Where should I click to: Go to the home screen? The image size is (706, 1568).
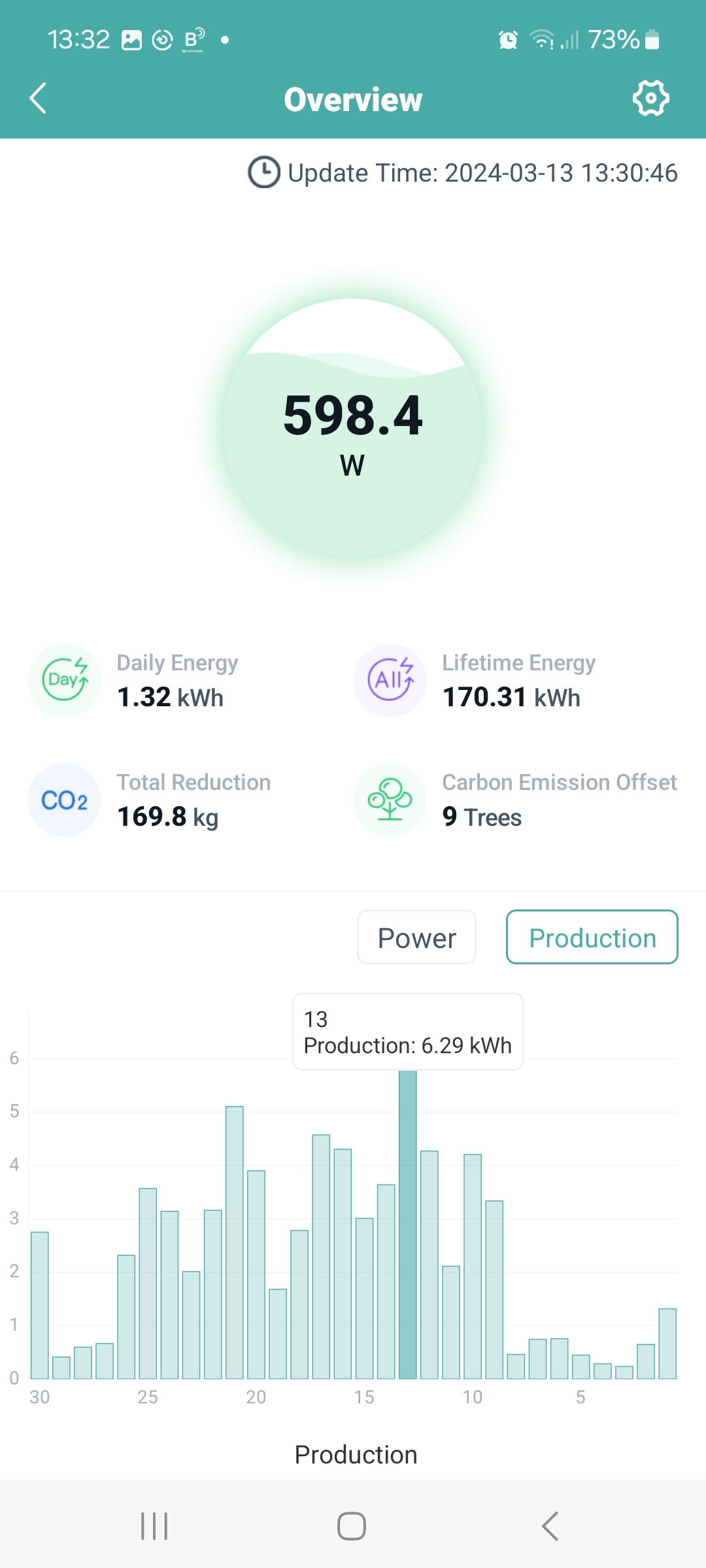pos(352,1526)
